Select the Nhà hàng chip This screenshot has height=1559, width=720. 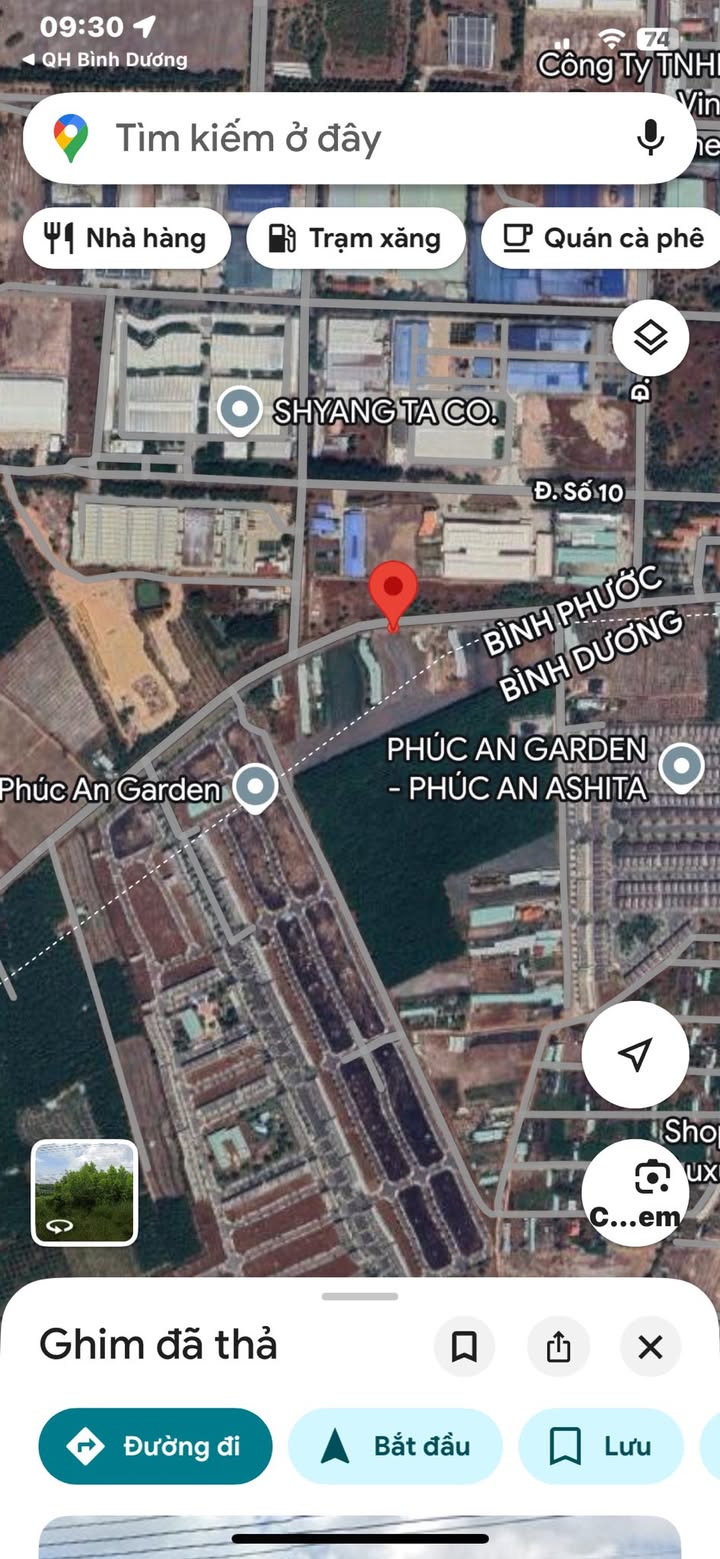[127, 238]
